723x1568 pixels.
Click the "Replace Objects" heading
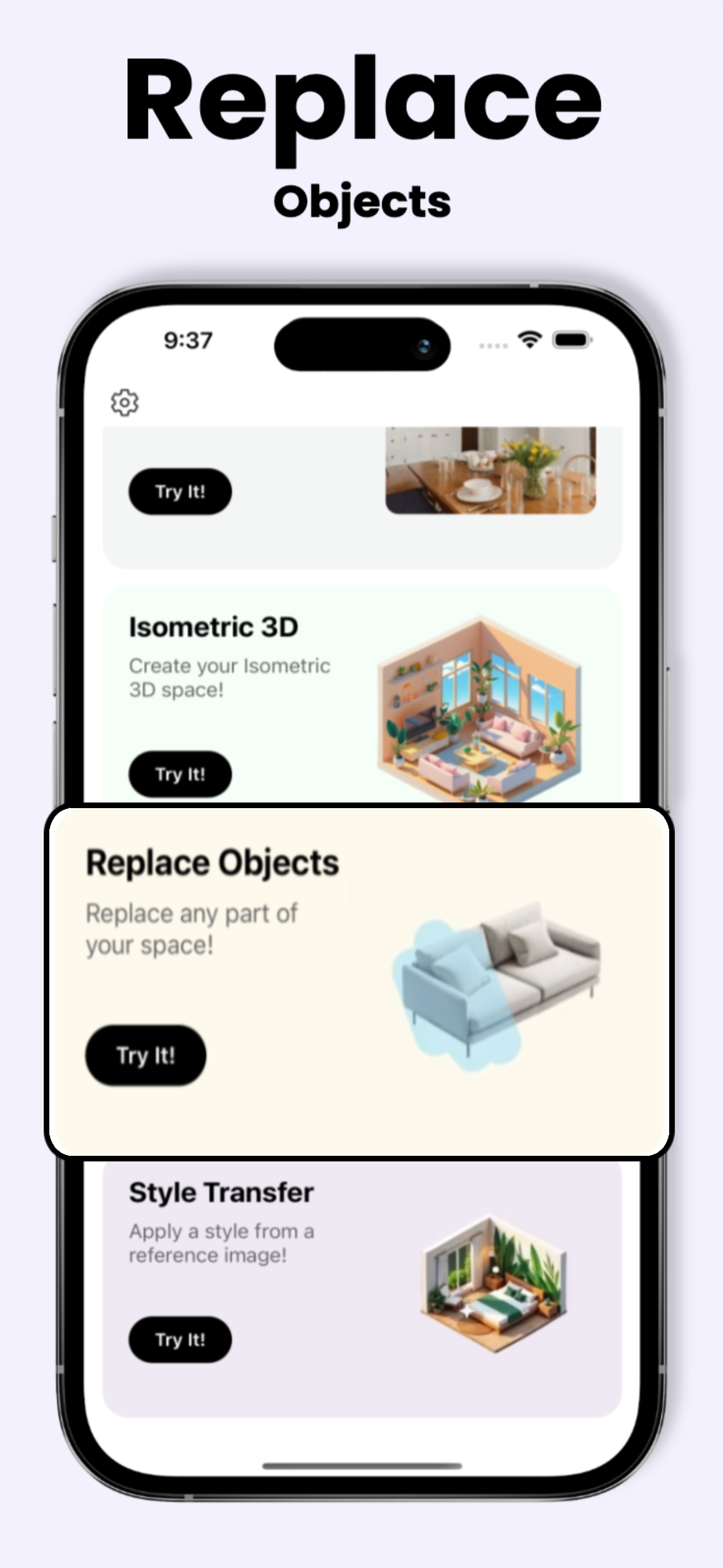(213, 862)
